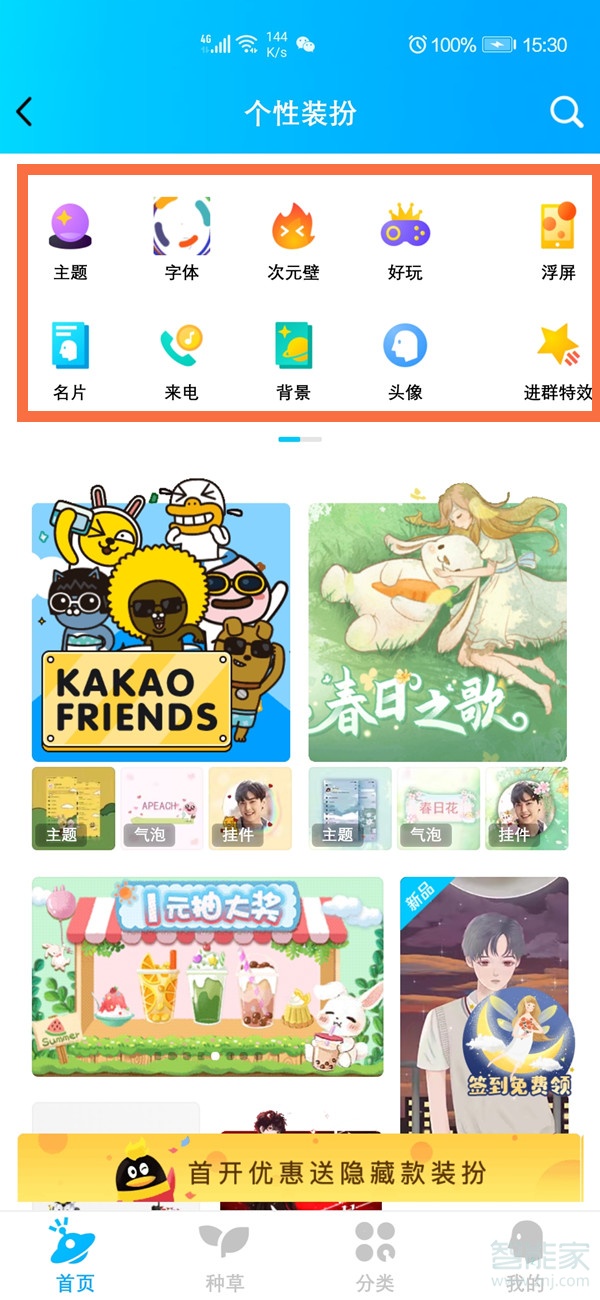This screenshot has width=600, height=1300.
Task: View the KAKAO FRIENDS theme card
Action: (161, 632)
